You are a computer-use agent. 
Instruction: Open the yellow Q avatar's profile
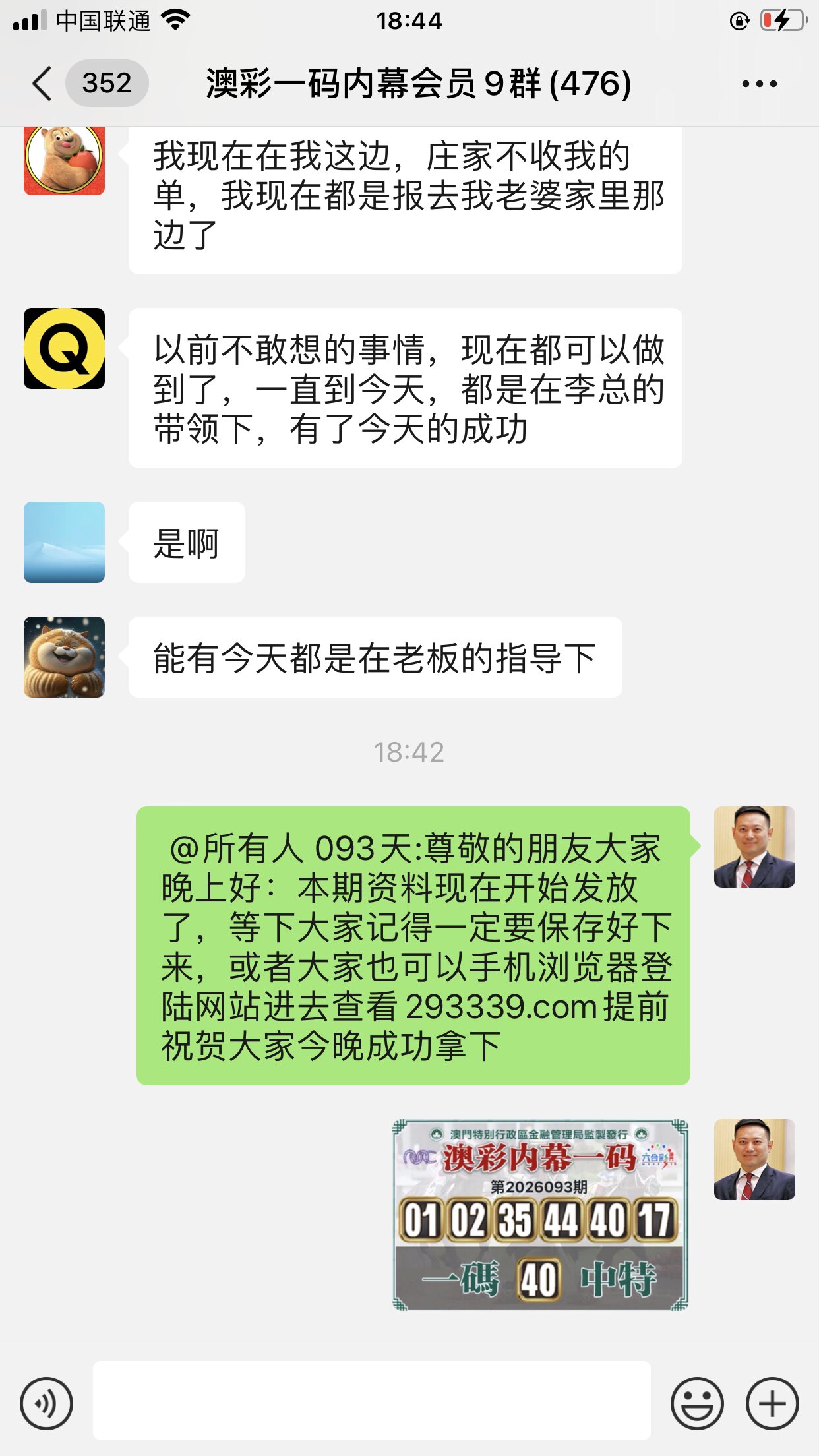pyautogui.click(x=64, y=348)
